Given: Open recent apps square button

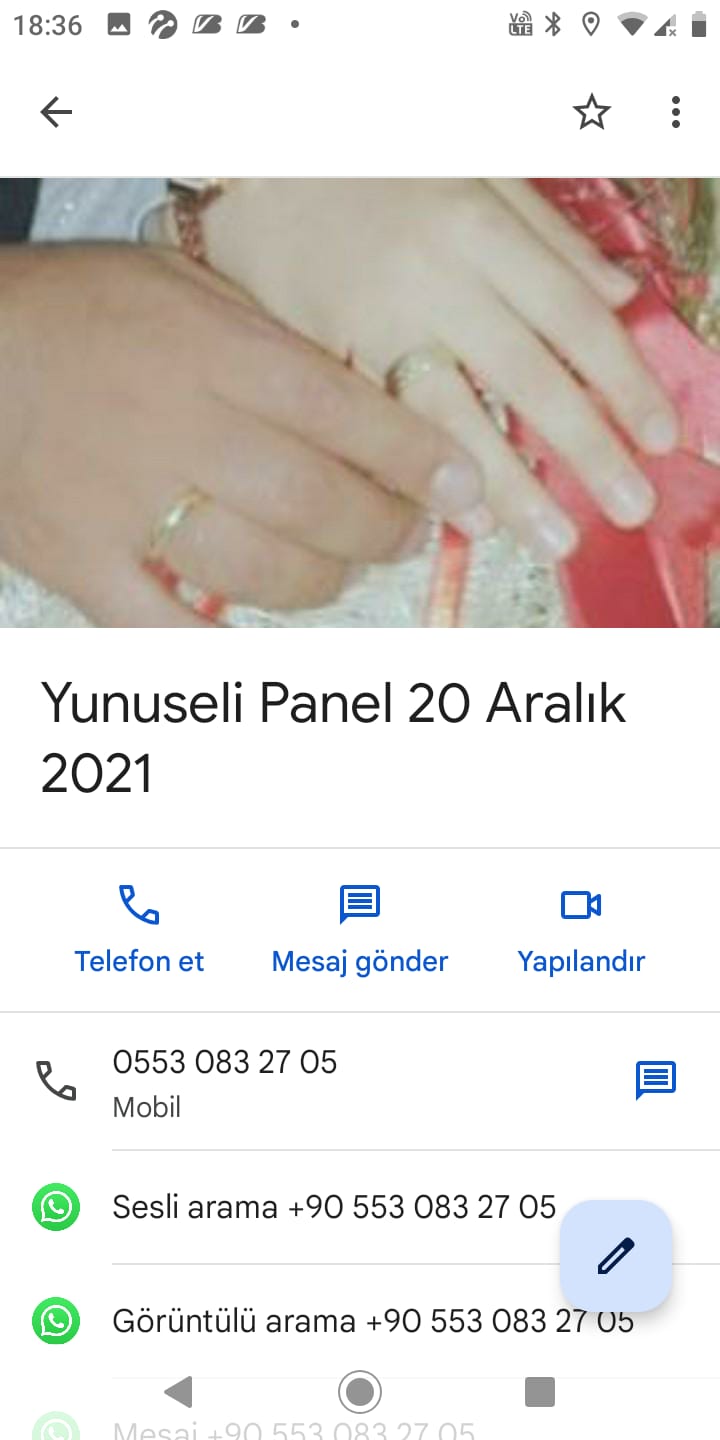Looking at the screenshot, I should pyautogui.click(x=540, y=1391).
